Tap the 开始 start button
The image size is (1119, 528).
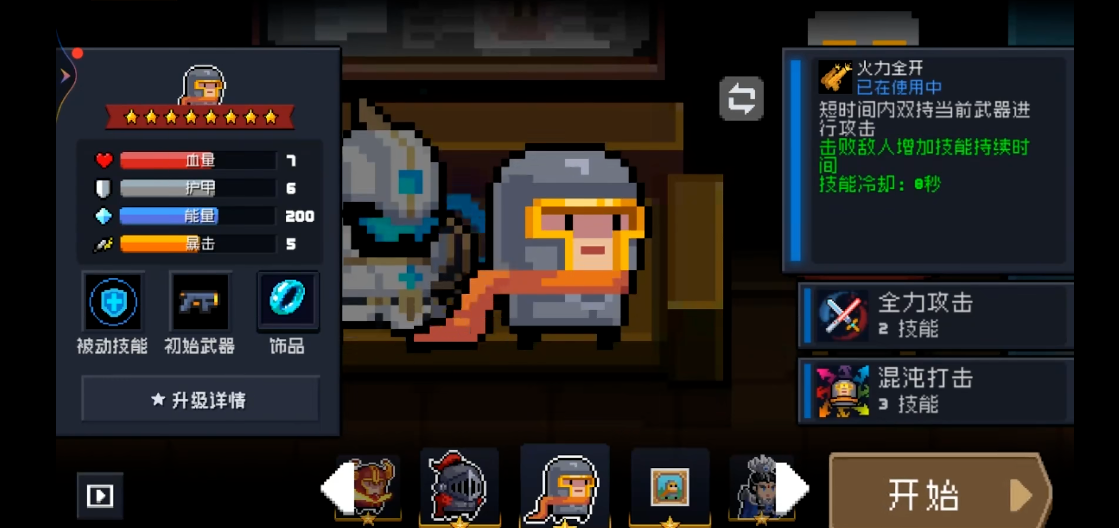pyautogui.click(x=938, y=494)
